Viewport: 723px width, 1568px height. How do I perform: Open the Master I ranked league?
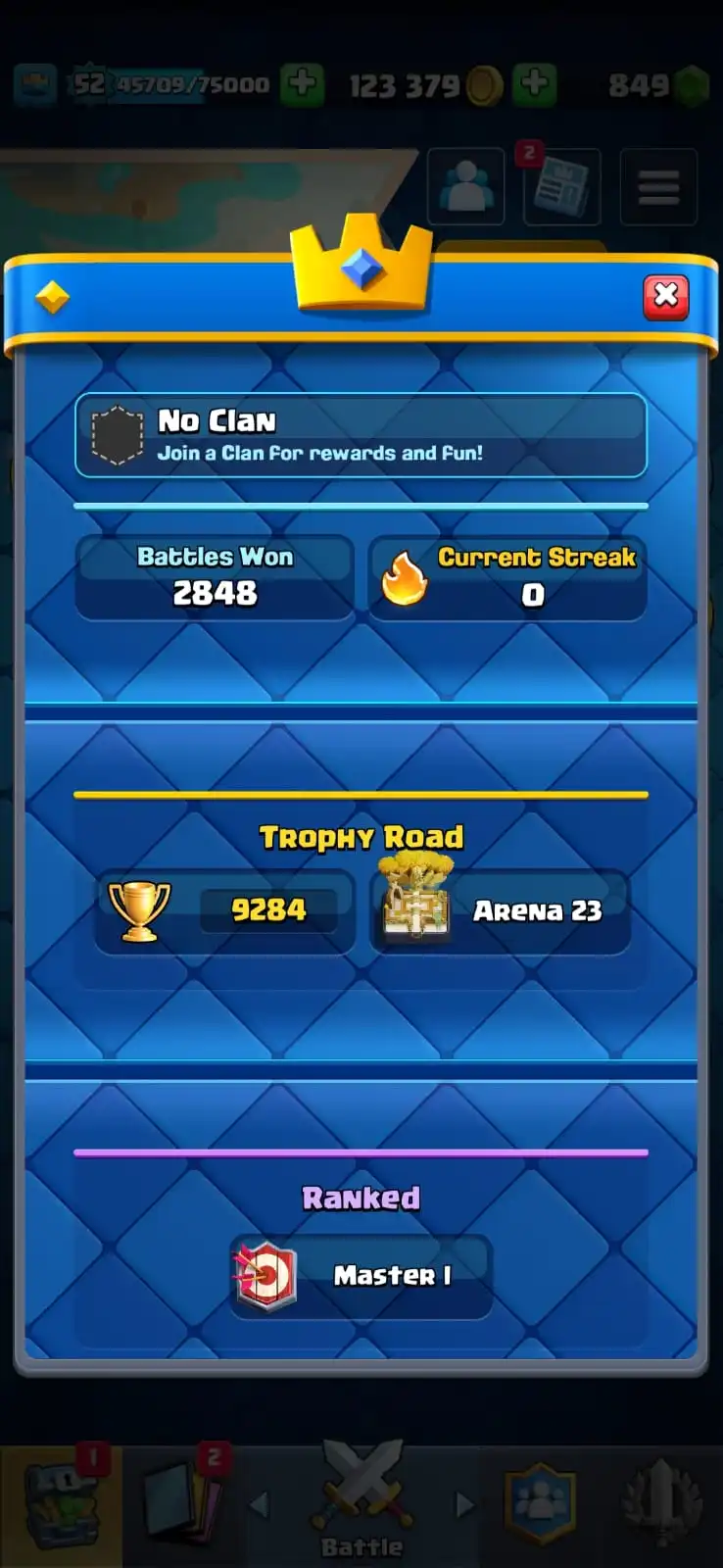(361, 1275)
